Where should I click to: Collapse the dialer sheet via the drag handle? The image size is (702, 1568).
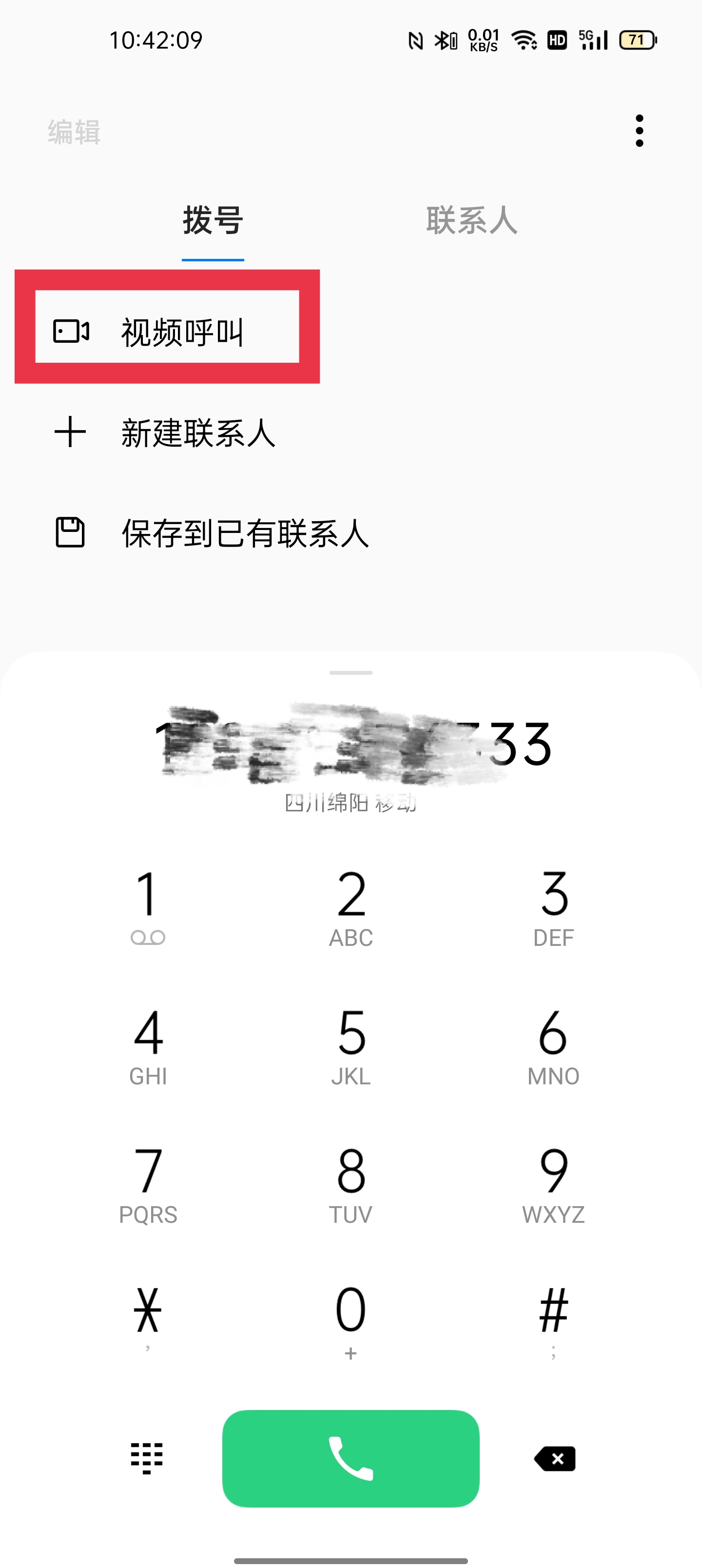point(351,672)
